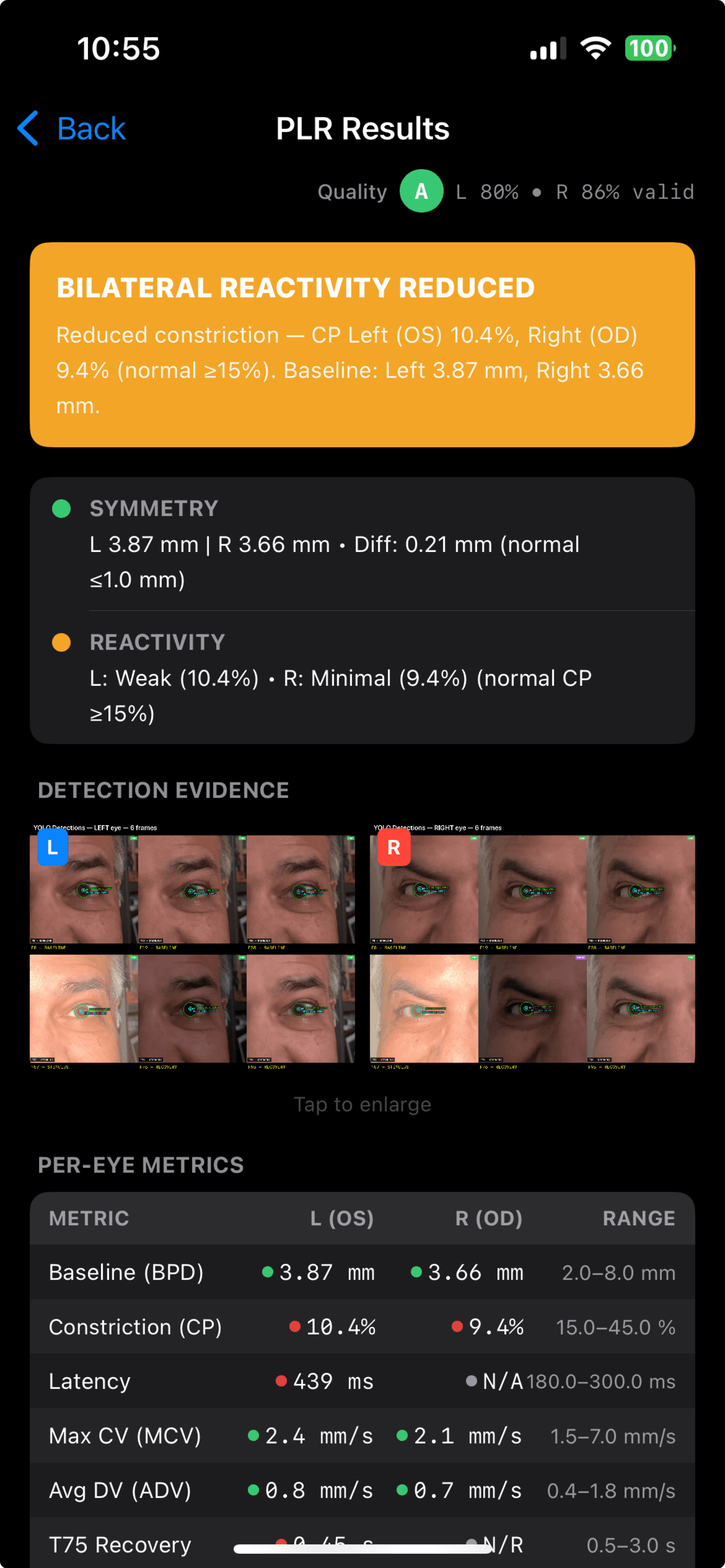725x1568 pixels.
Task: Toggle the red indicator for Constriction 10.4%
Action: [x=296, y=1328]
